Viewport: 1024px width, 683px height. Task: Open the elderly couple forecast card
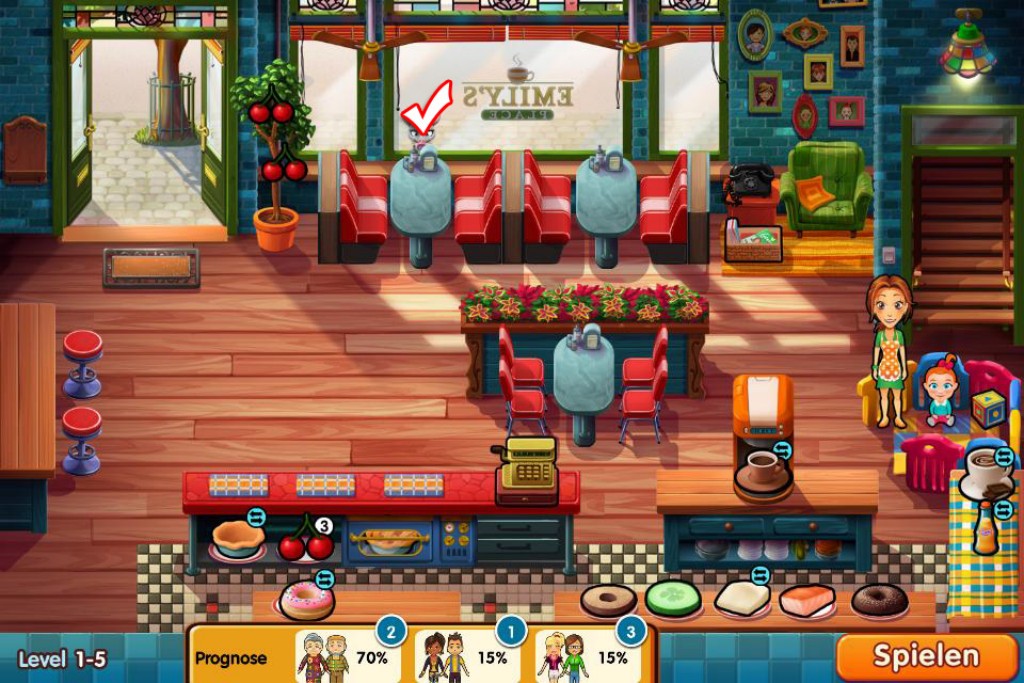click(345, 656)
